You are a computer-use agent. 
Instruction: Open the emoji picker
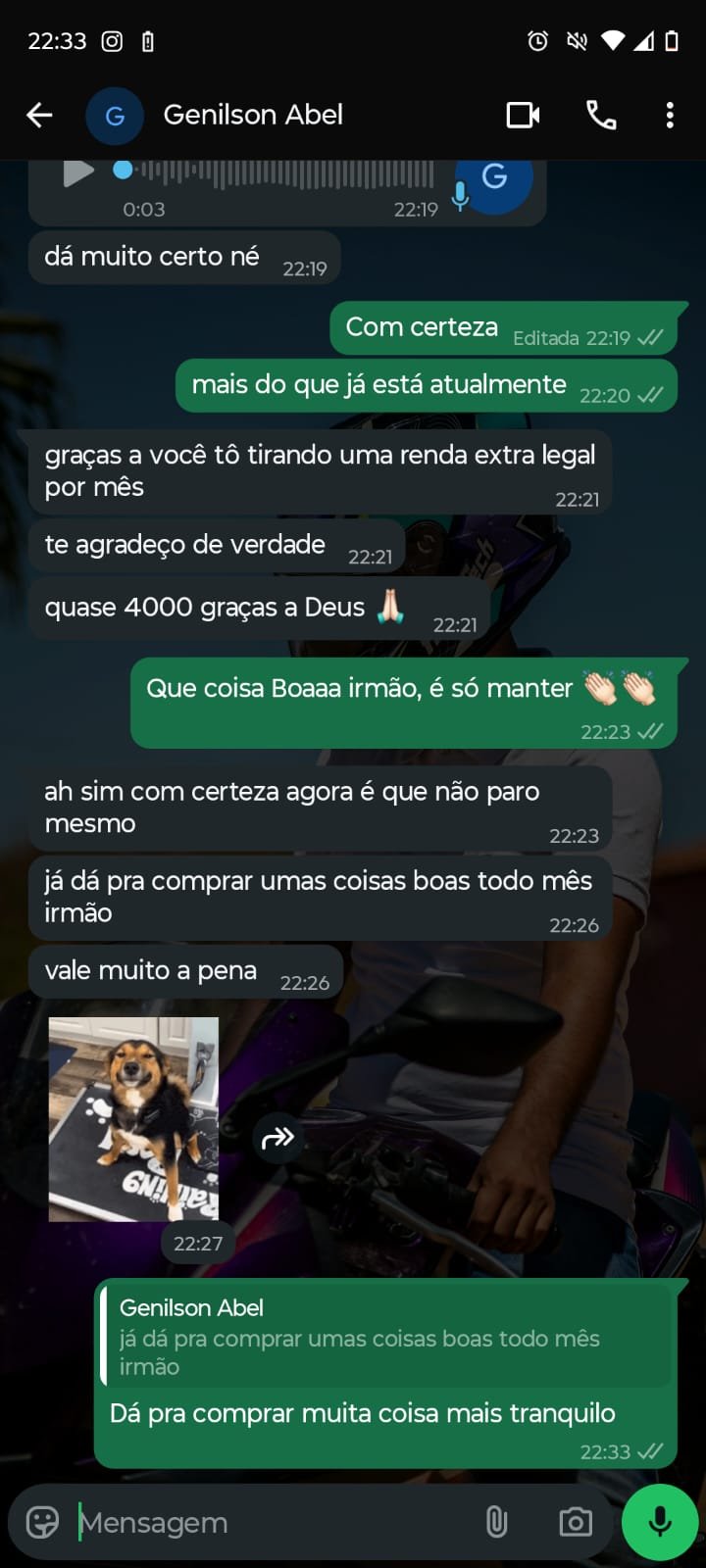click(x=42, y=1522)
